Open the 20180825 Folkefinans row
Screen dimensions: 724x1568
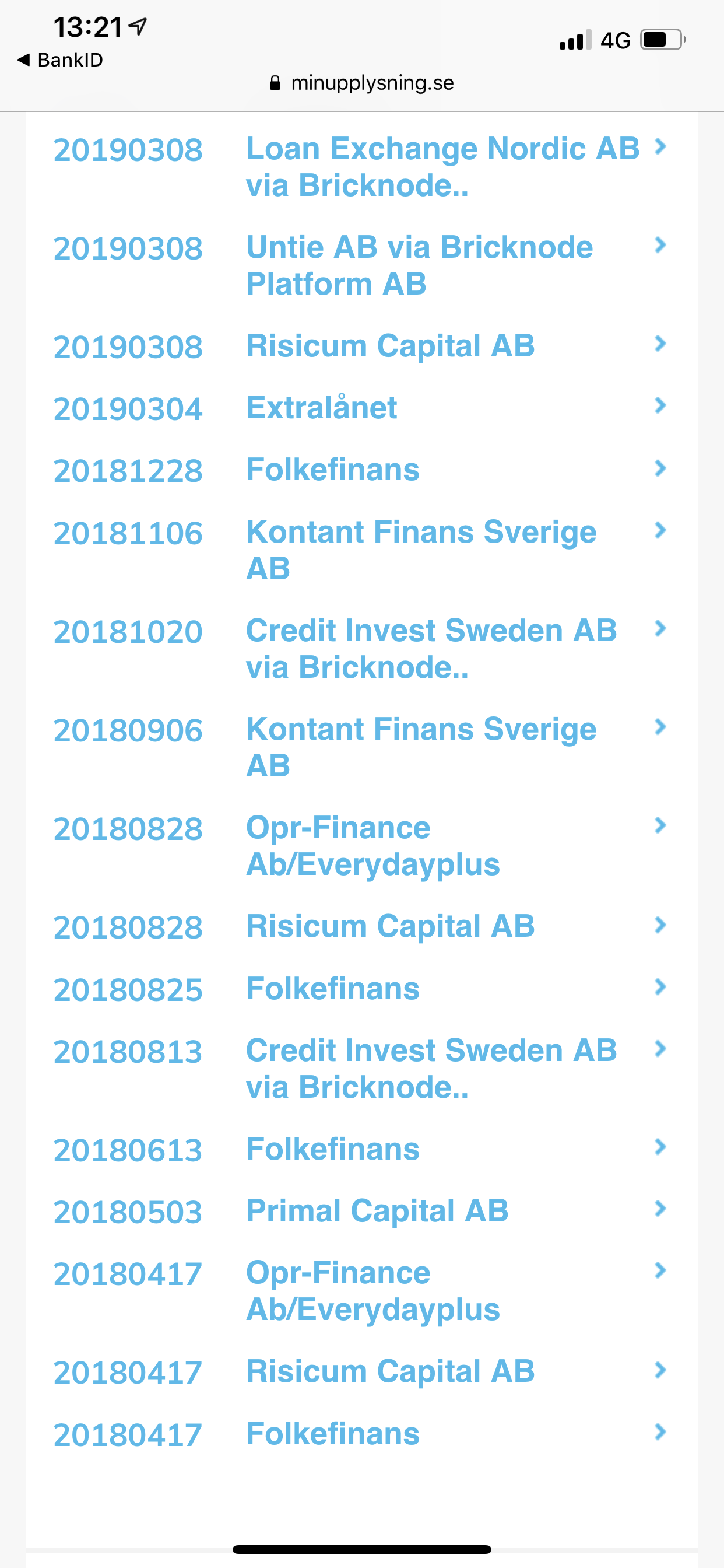click(332, 988)
